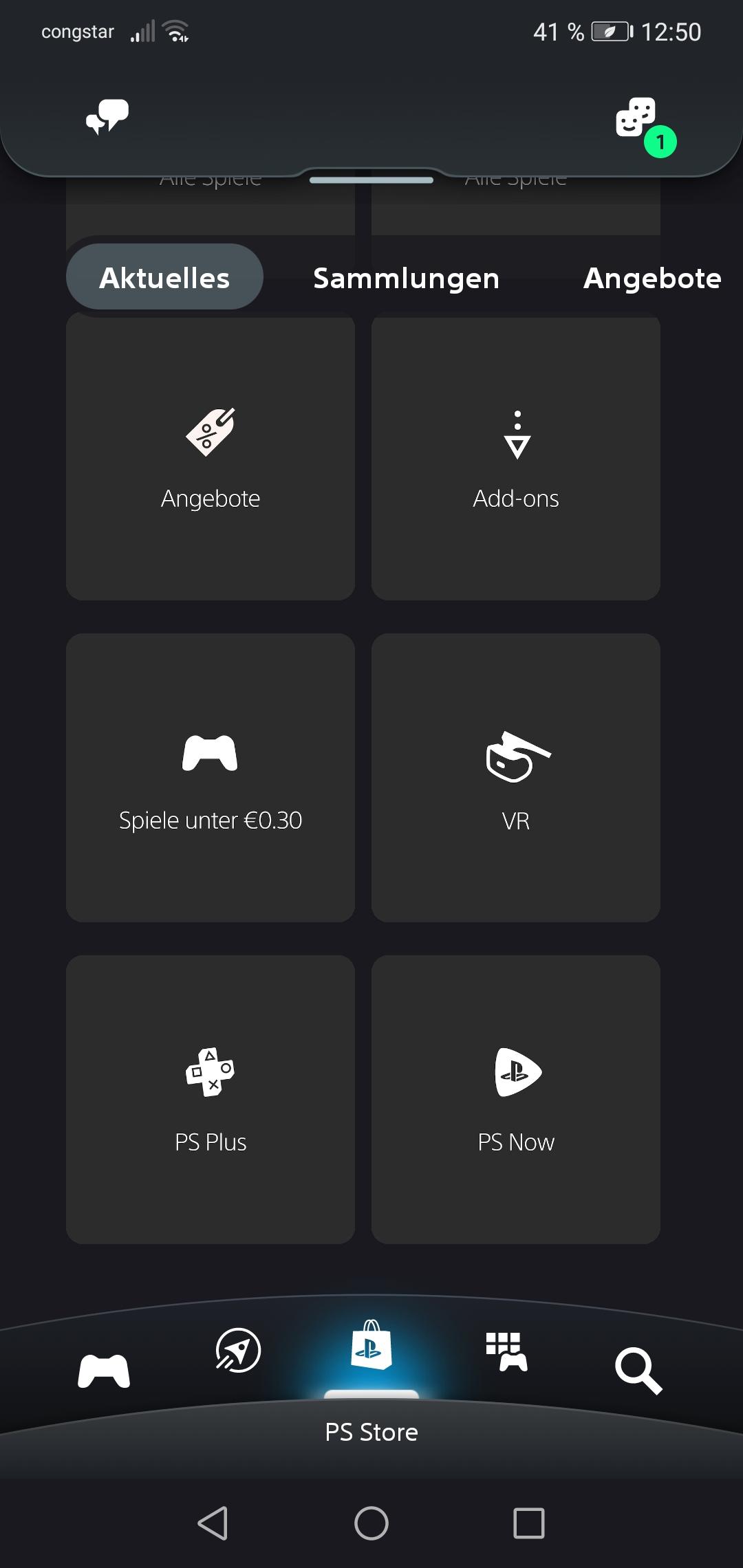Open the PS Now card
Screen dimensions: 743x1568
tap(516, 1099)
